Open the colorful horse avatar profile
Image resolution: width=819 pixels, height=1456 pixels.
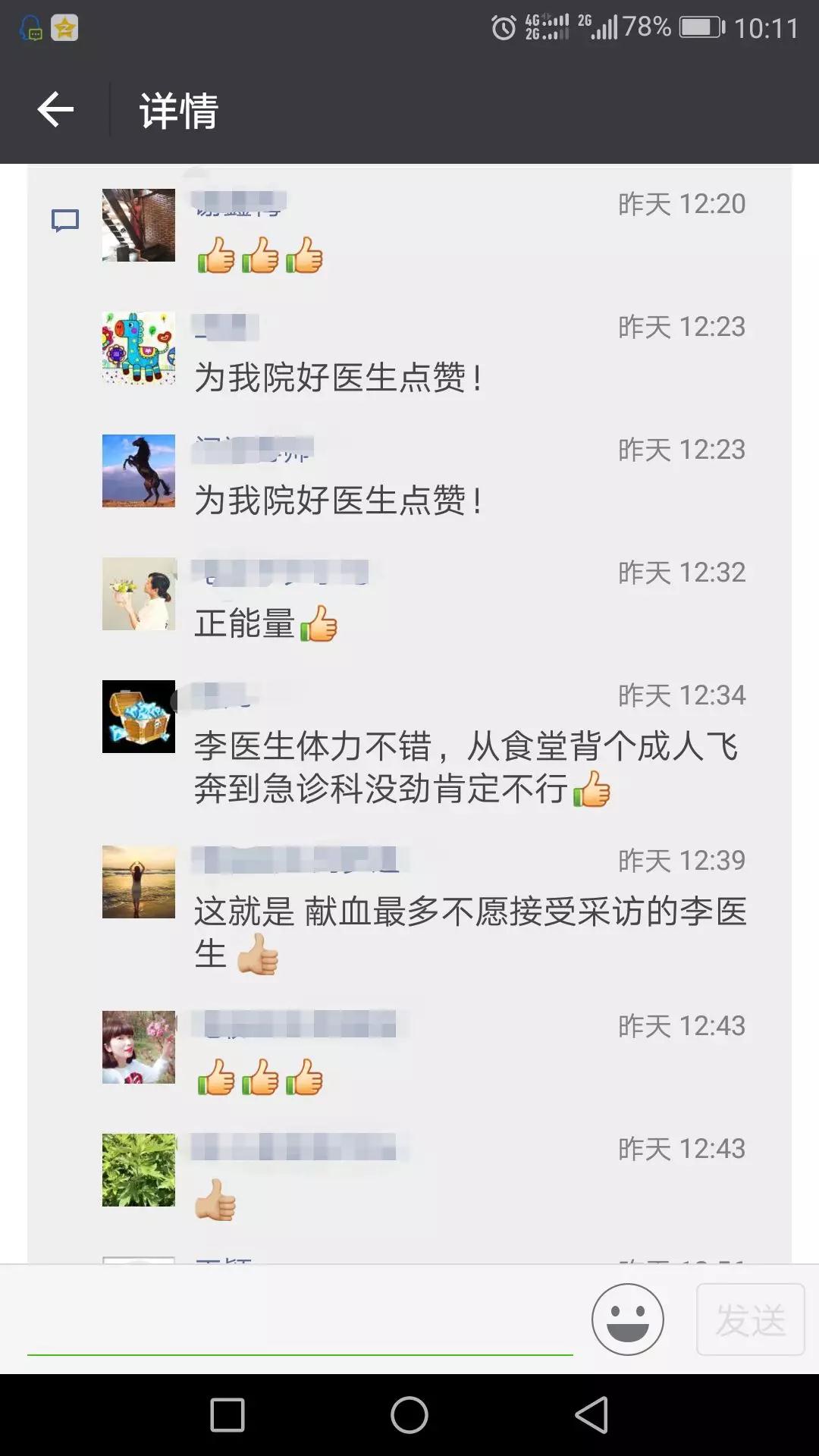click(139, 348)
